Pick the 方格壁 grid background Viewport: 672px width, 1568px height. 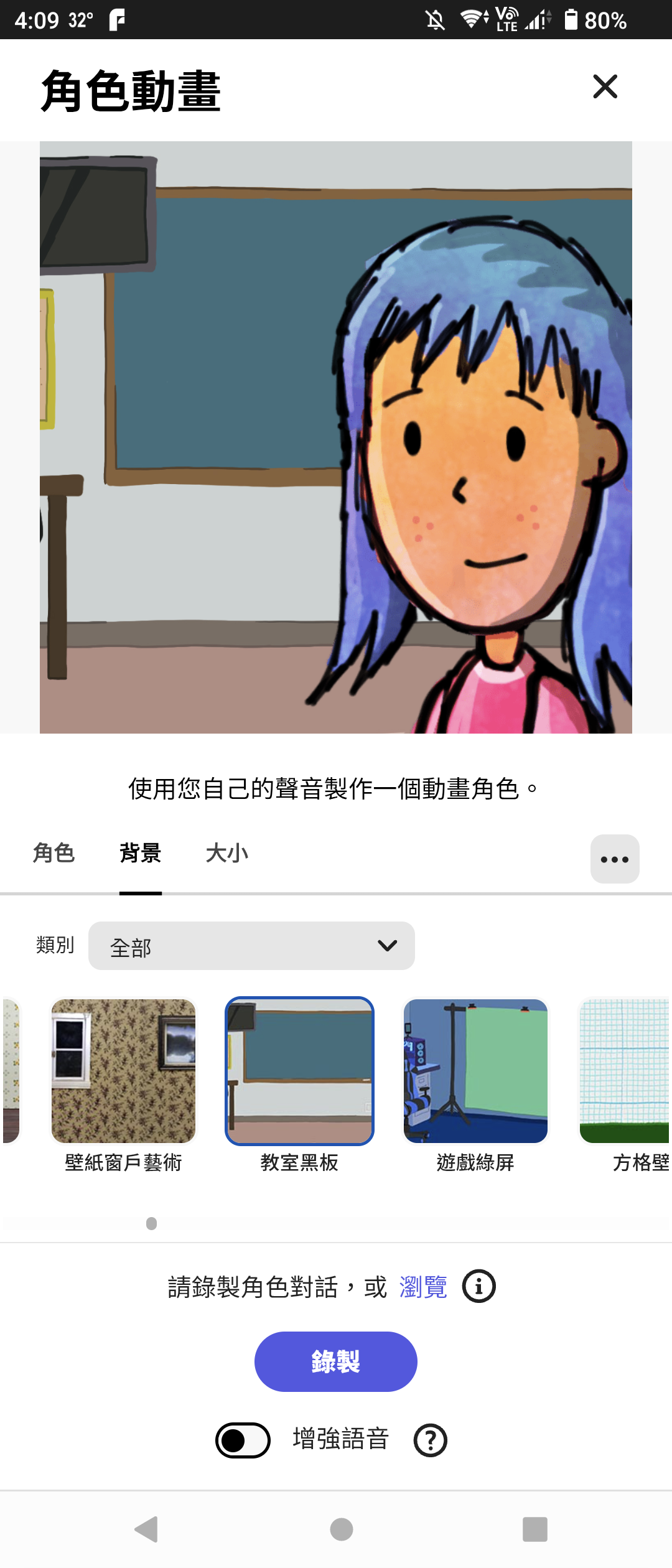click(x=625, y=1071)
